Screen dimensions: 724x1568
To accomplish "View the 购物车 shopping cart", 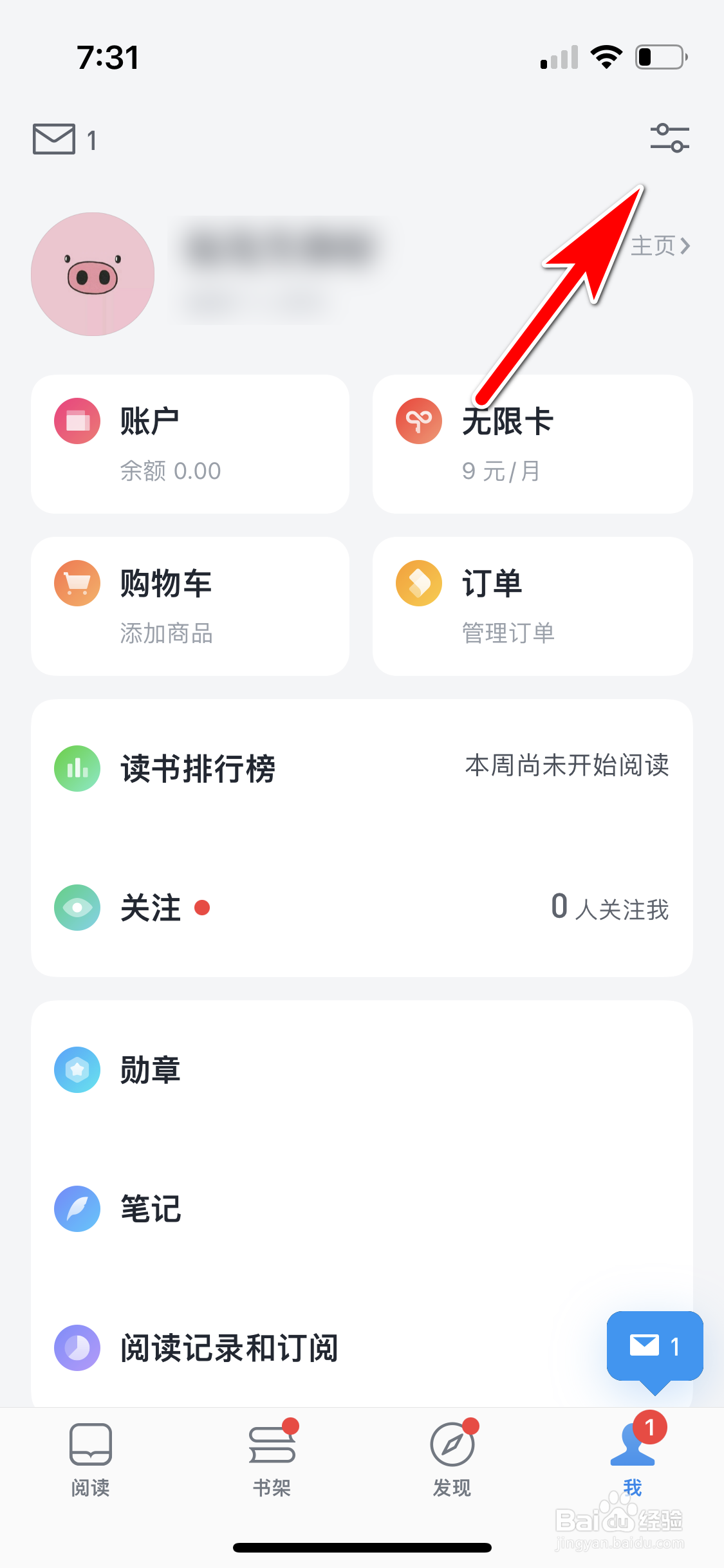I will tap(190, 606).
